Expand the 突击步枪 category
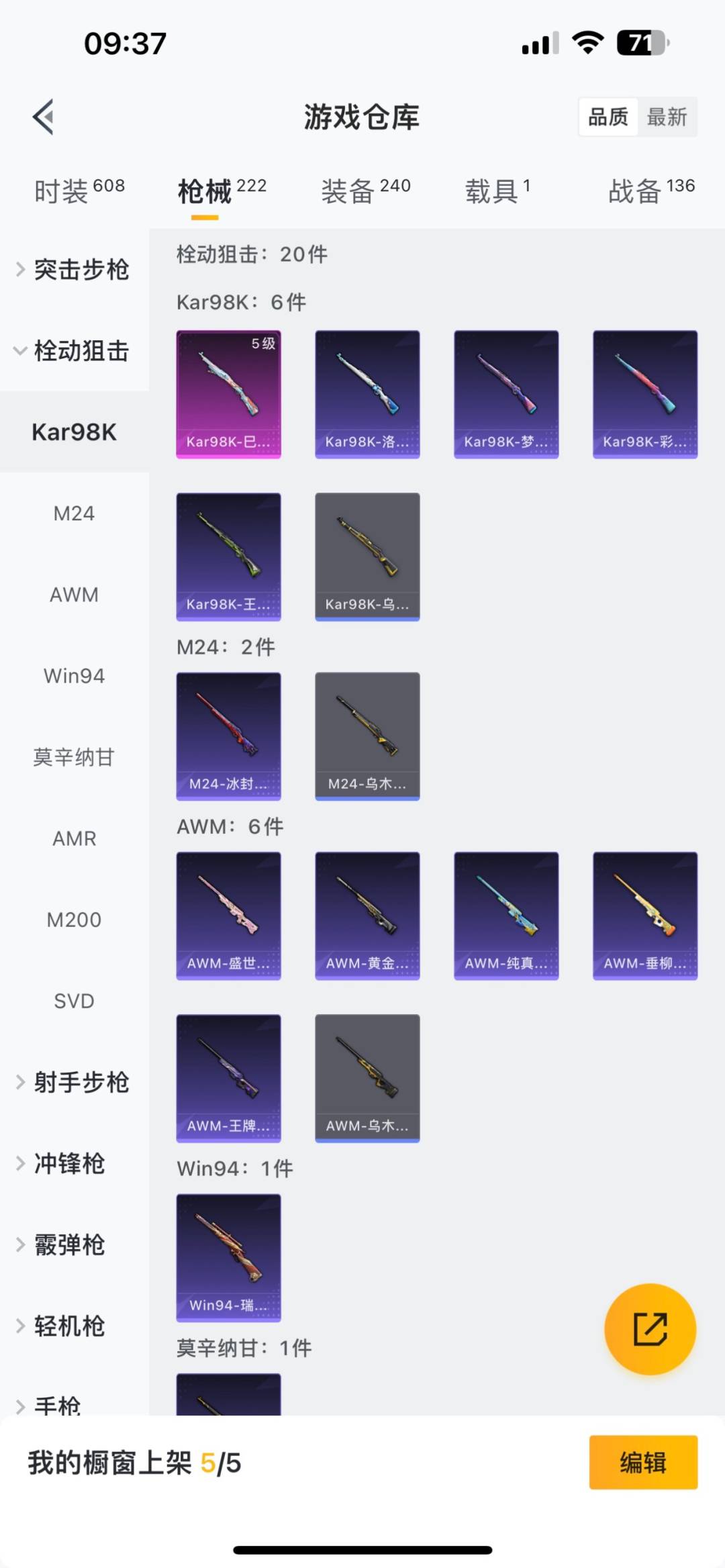This screenshot has width=725, height=1568. [x=74, y=269]
